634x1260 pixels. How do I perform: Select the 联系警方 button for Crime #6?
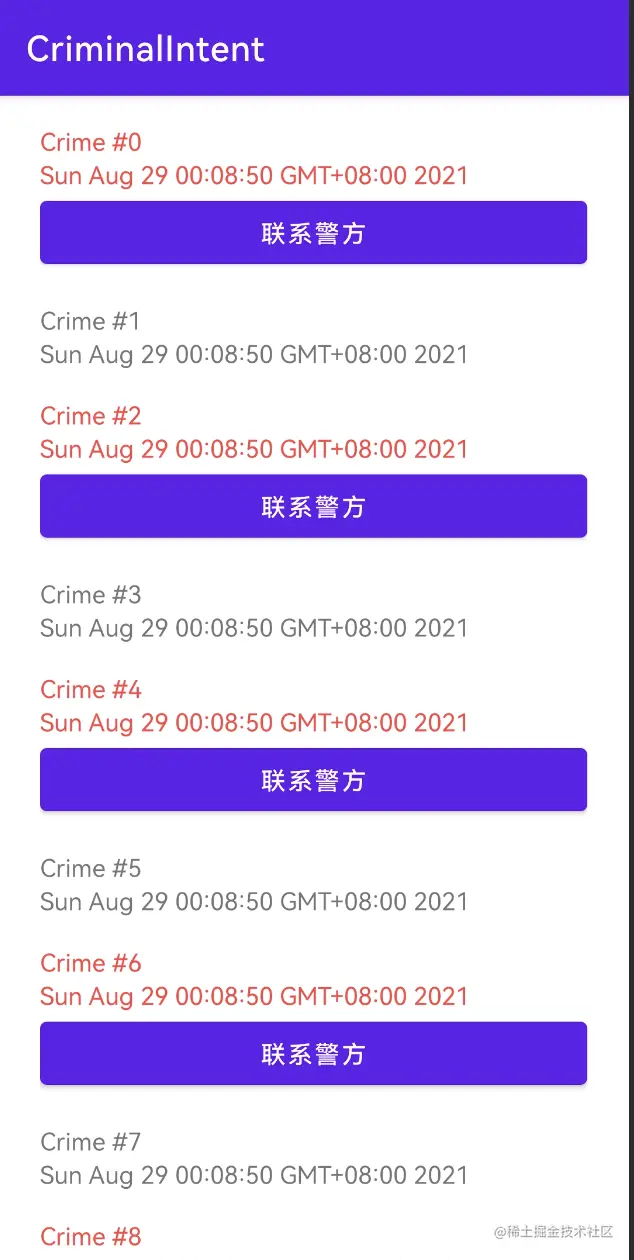313,1053
